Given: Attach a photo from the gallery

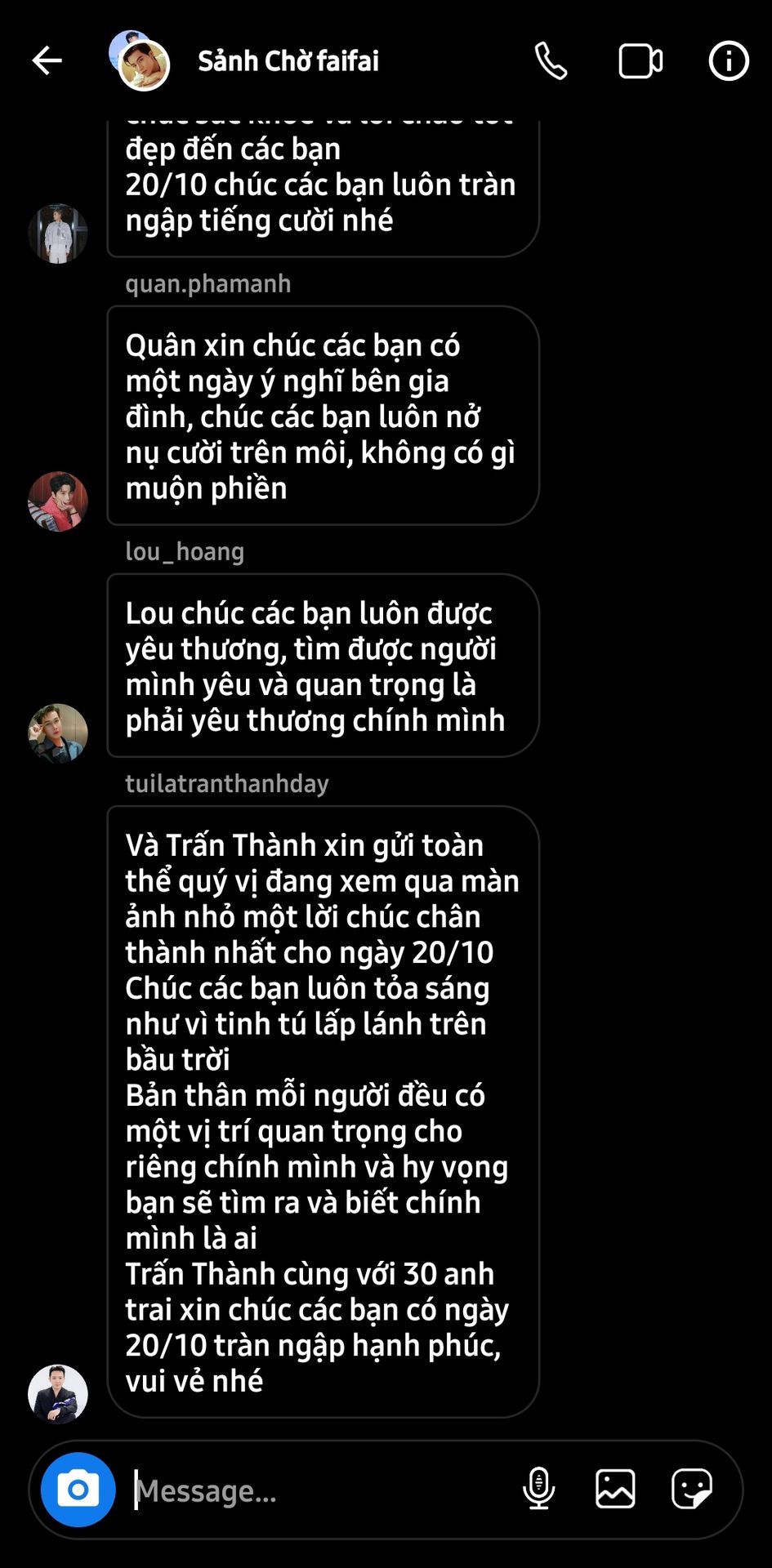Looking at the screenshot, I should point(615,1489).
